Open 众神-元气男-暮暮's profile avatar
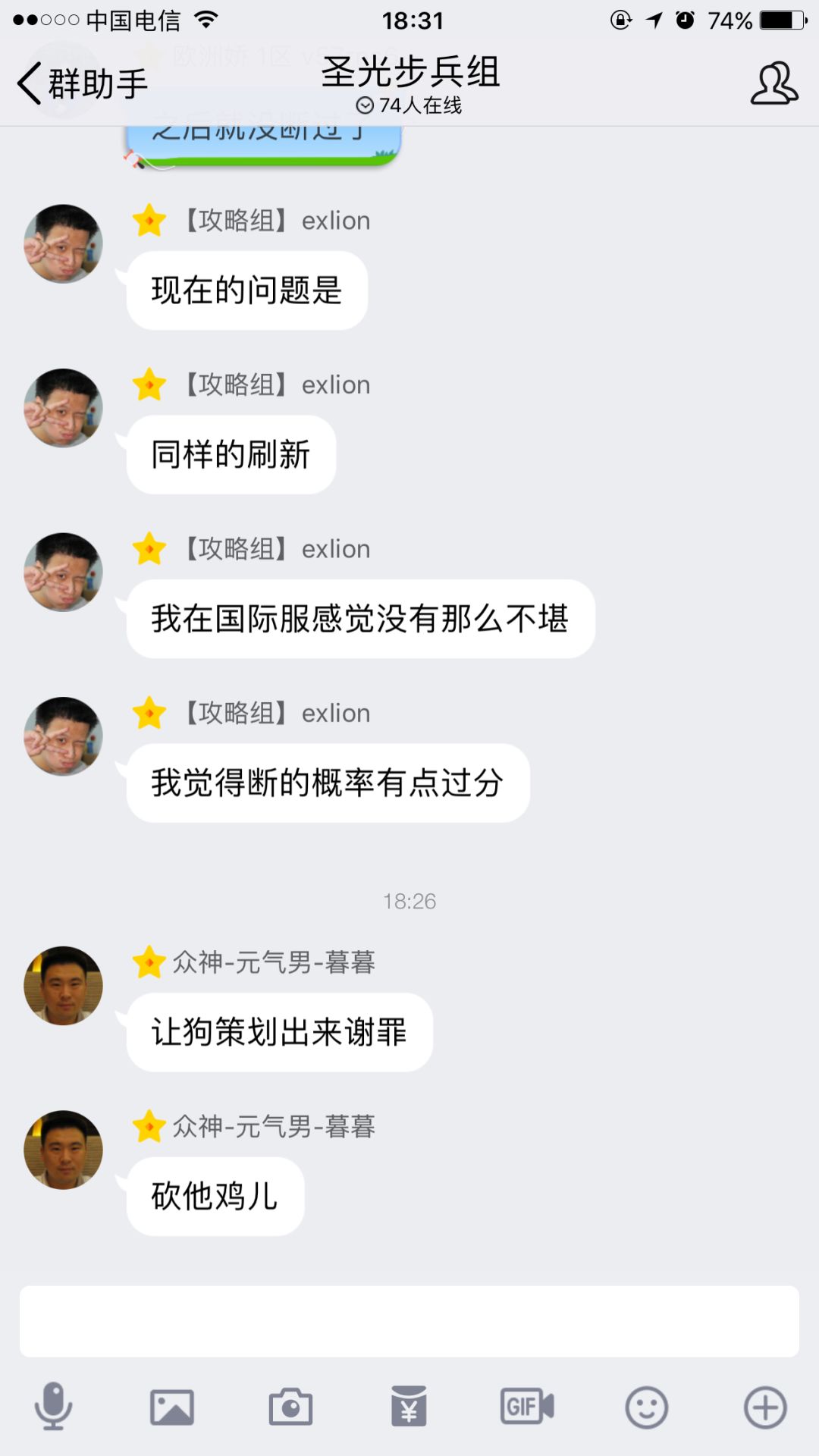 point(63,986)
